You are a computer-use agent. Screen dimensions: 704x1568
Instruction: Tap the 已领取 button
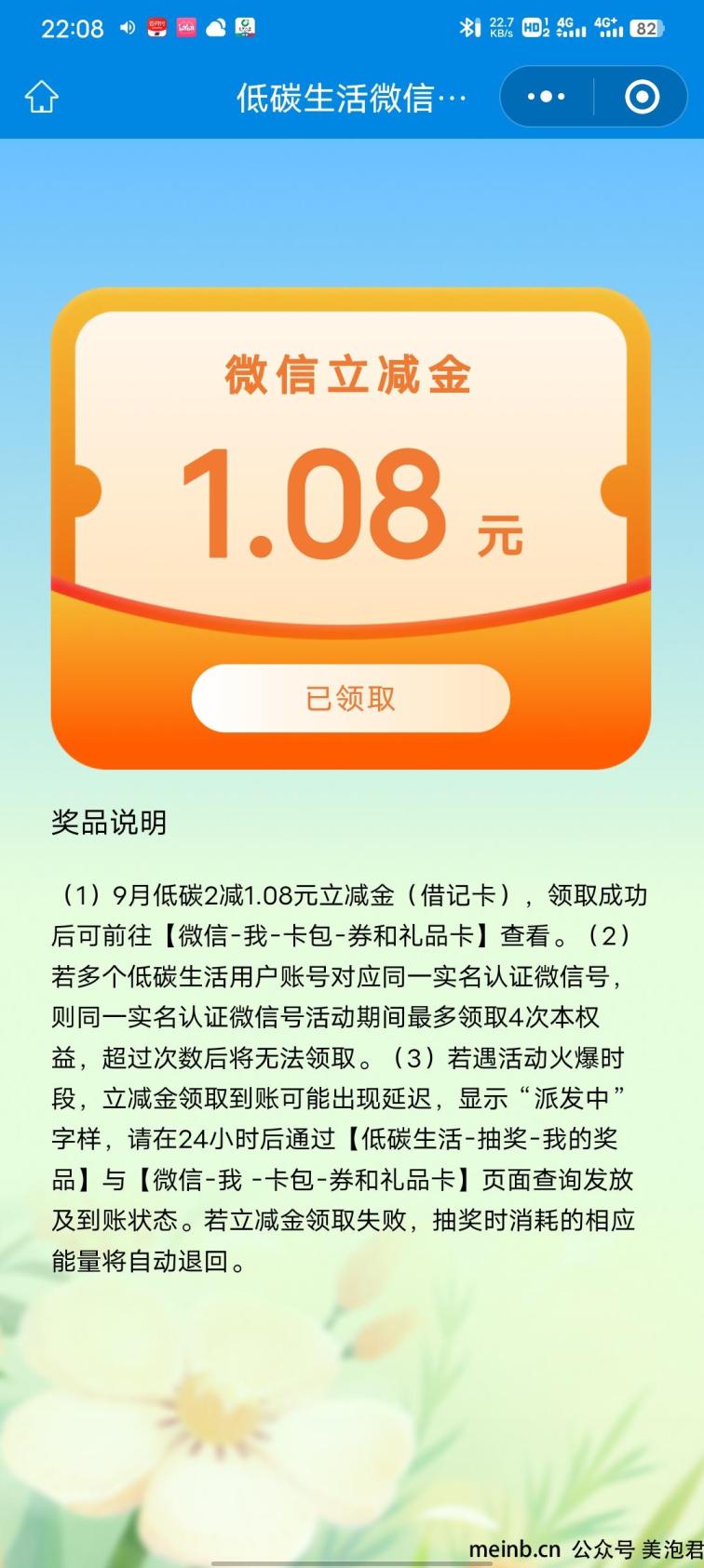[351, 698]
